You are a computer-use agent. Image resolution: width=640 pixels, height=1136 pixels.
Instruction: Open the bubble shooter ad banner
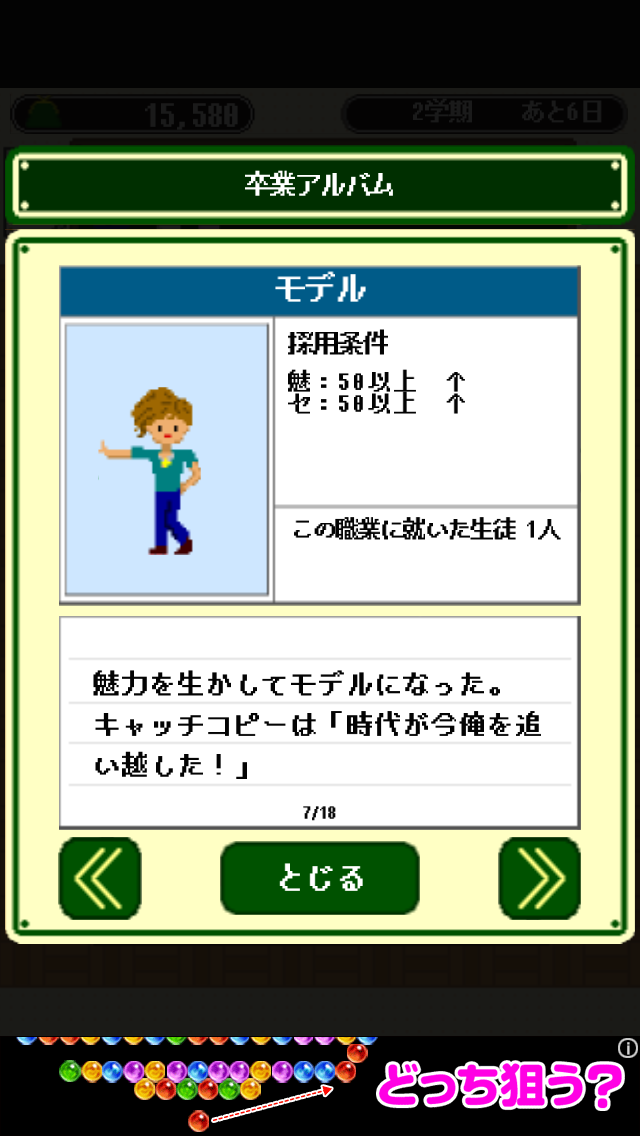320,1085
